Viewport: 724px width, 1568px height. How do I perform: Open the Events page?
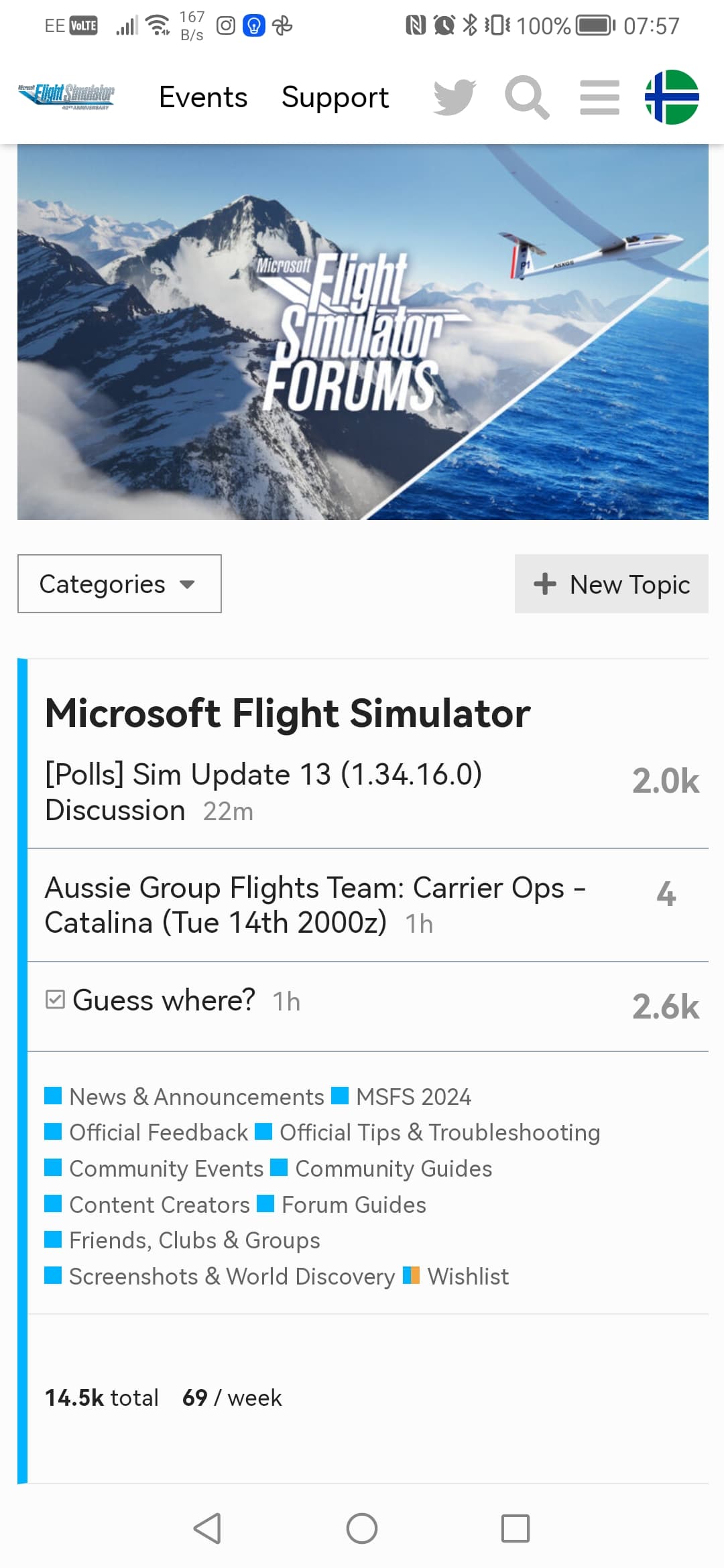tap(203, 97)
